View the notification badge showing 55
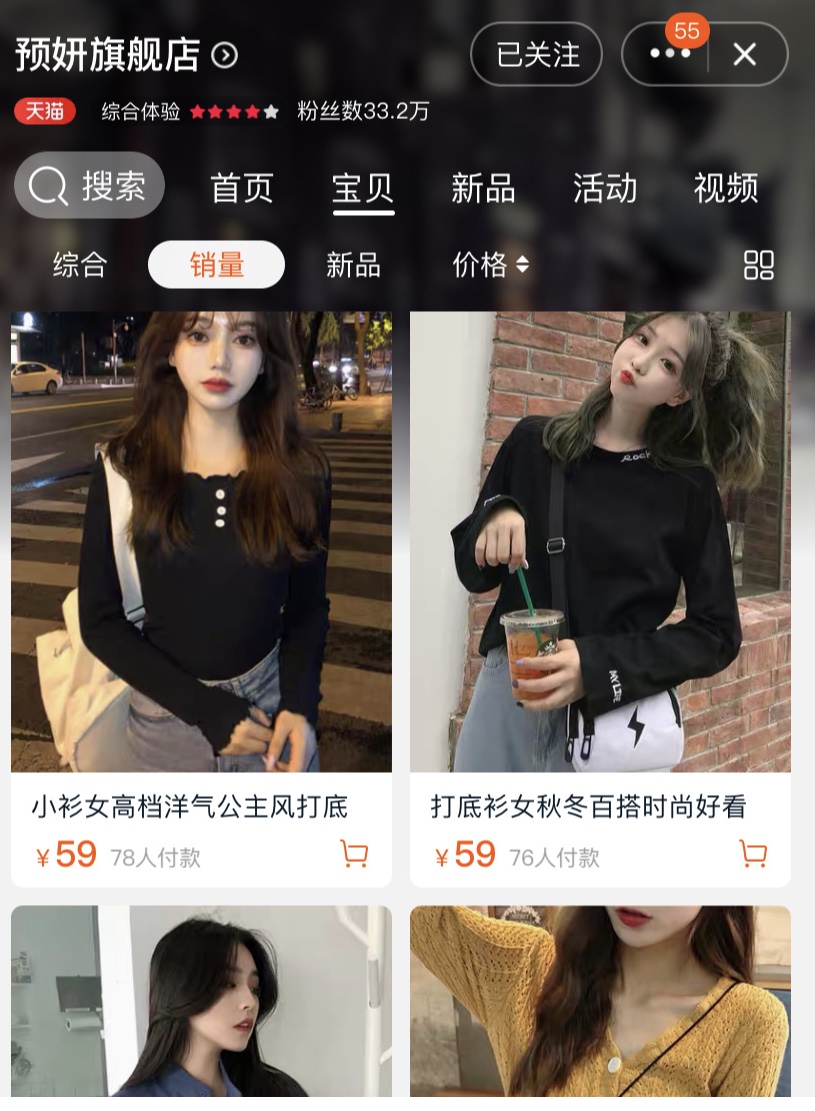Image resolution: width=815 pixels, height=1111 pixels. coord(687,31)
